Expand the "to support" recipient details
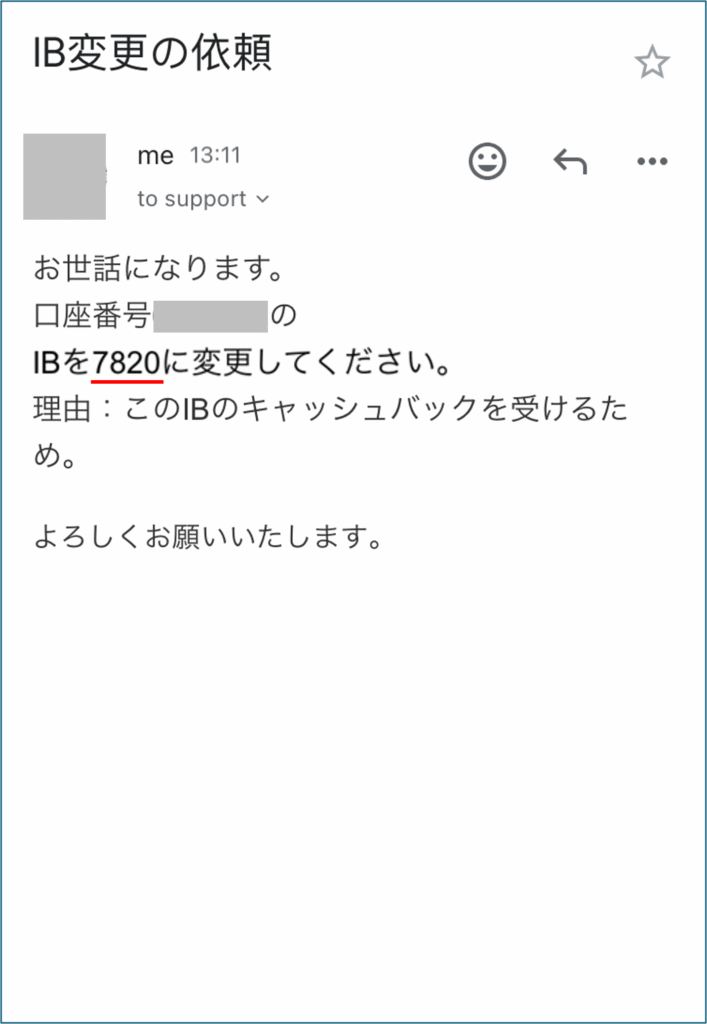 [x=204, y=199]
